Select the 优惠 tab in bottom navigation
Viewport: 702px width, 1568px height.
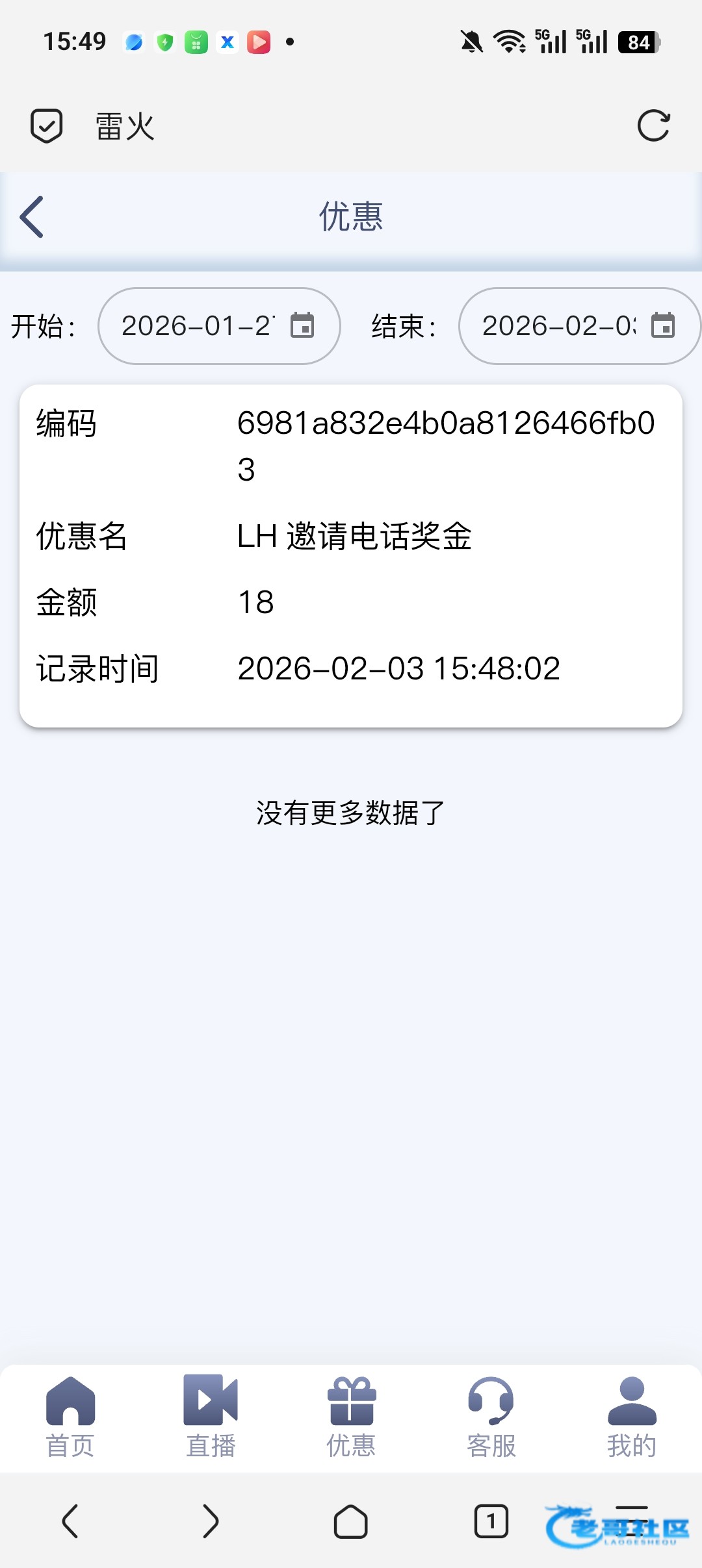(x=351, y=1419)
